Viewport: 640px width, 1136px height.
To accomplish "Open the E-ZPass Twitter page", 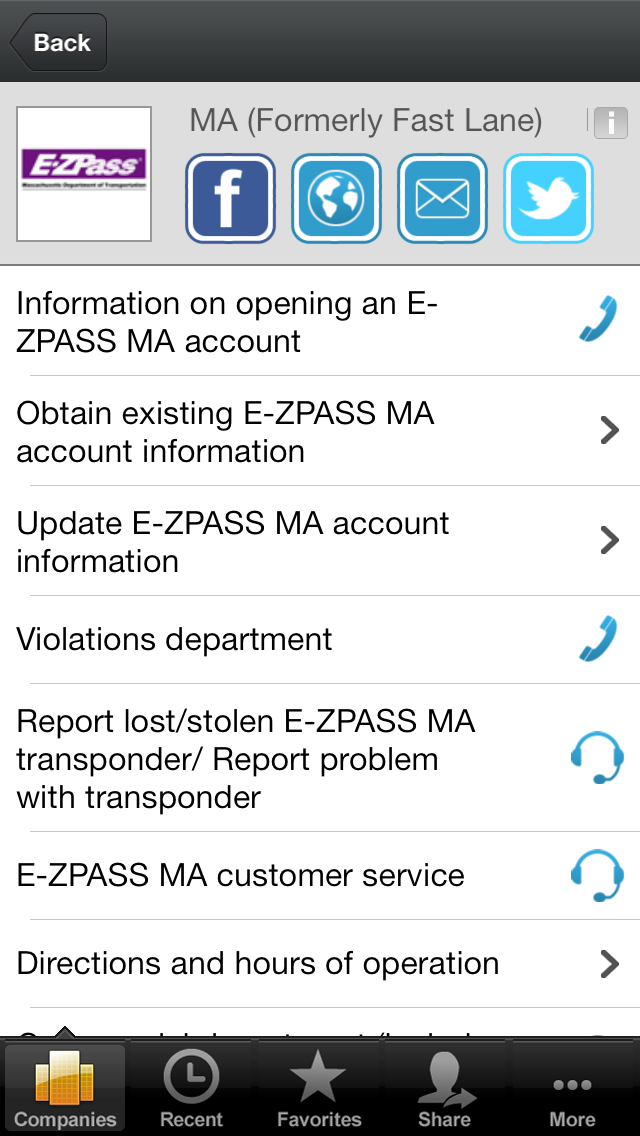I will click(548, 198).
